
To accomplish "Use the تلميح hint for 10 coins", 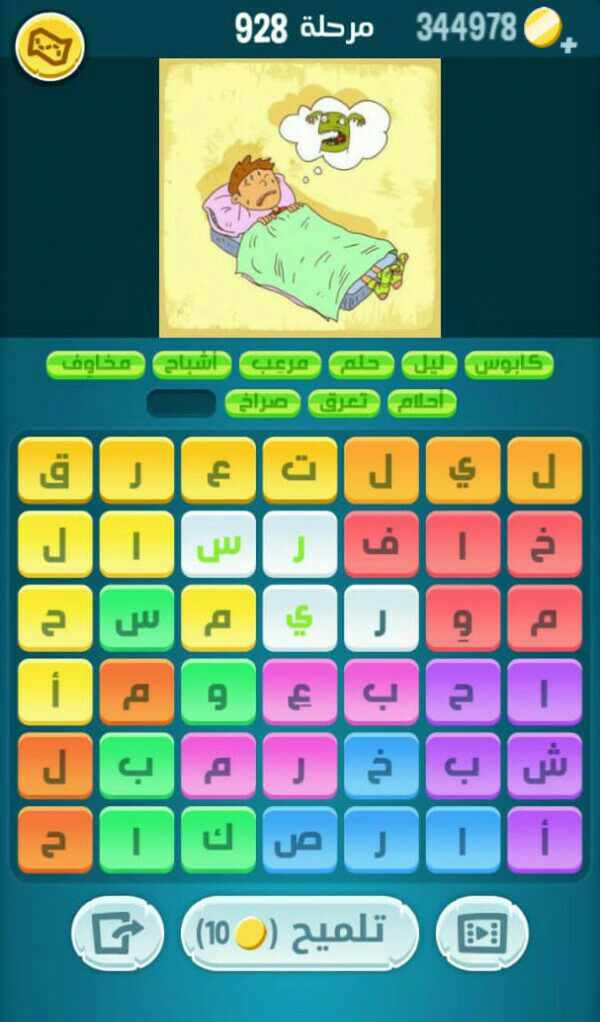I will click(300, 933).
